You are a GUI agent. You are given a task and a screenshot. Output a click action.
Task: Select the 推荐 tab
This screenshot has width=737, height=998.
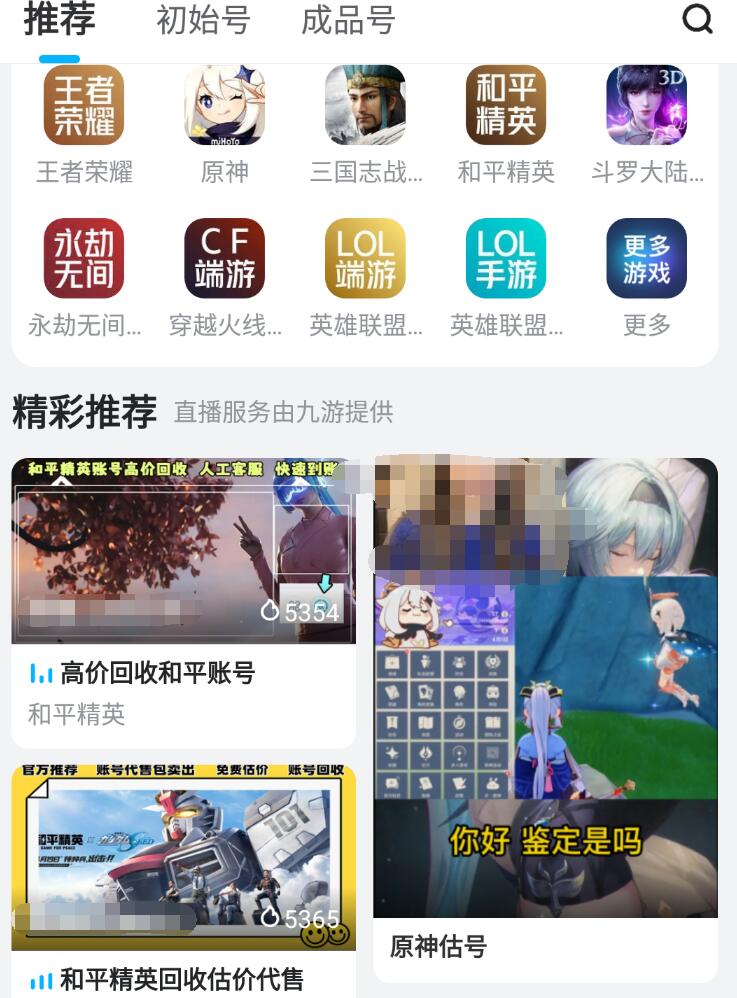click(60, 20)
